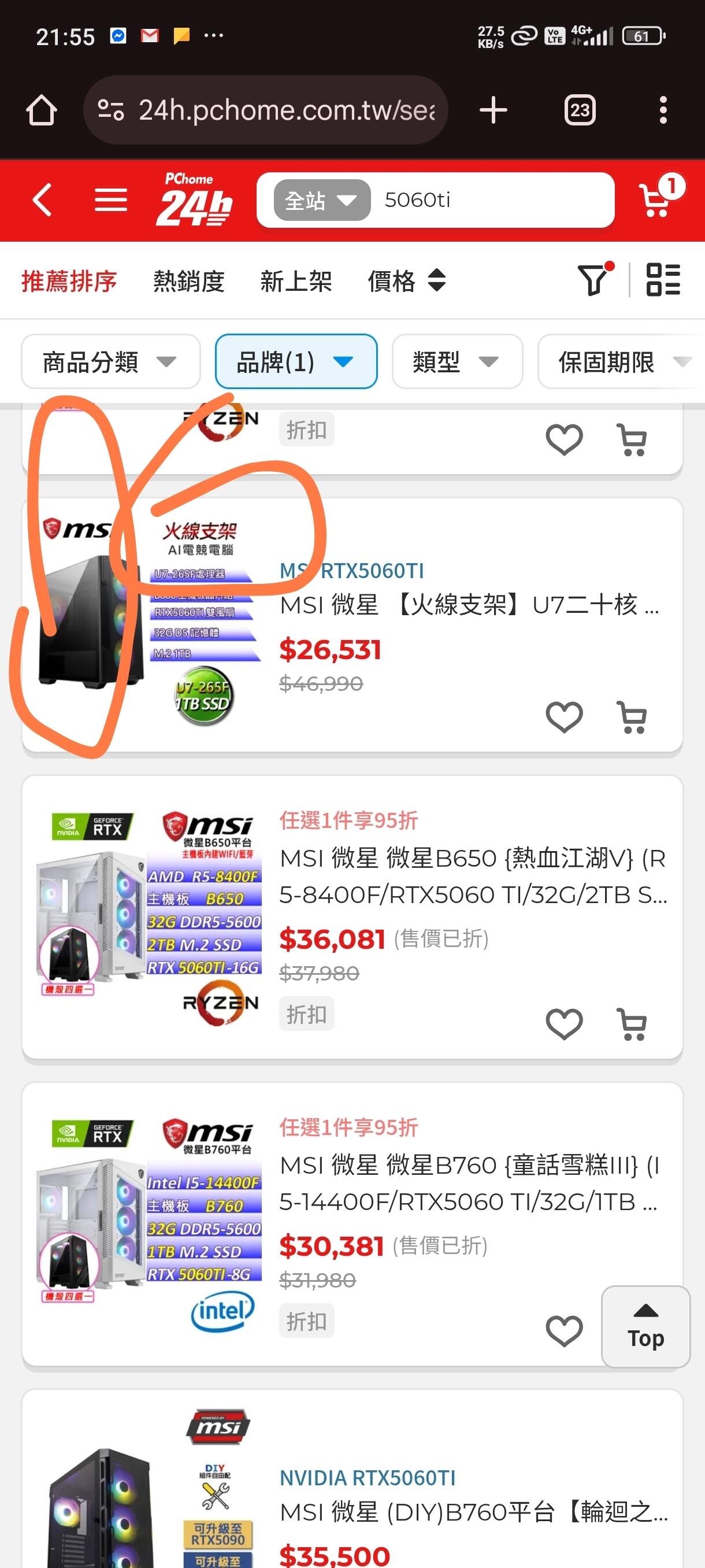Open the browser three-dot menu
The height and width of the screenshot is (1568, 705).
click(662, 110)
